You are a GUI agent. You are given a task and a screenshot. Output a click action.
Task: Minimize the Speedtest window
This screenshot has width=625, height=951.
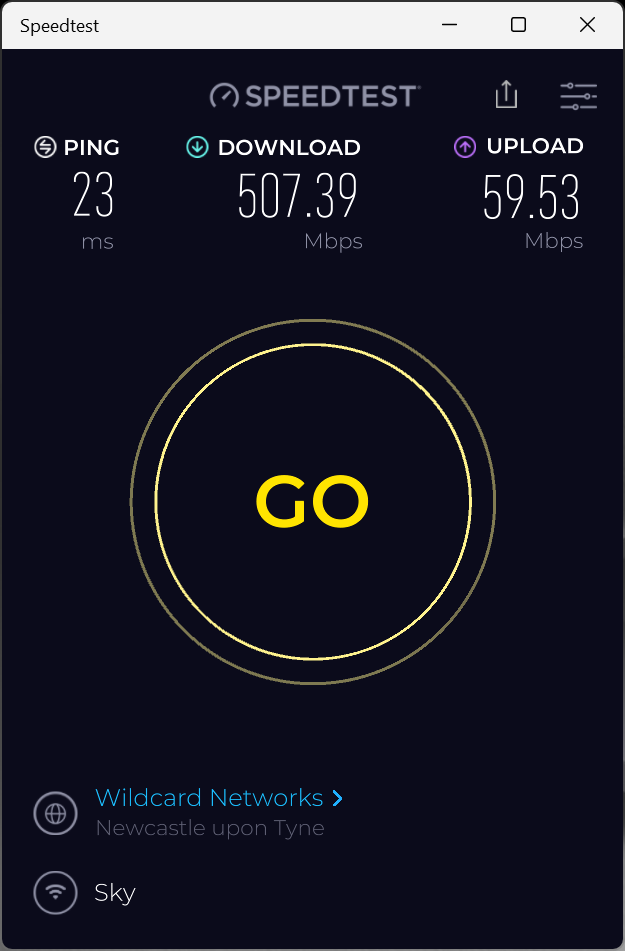pos(450,25)
